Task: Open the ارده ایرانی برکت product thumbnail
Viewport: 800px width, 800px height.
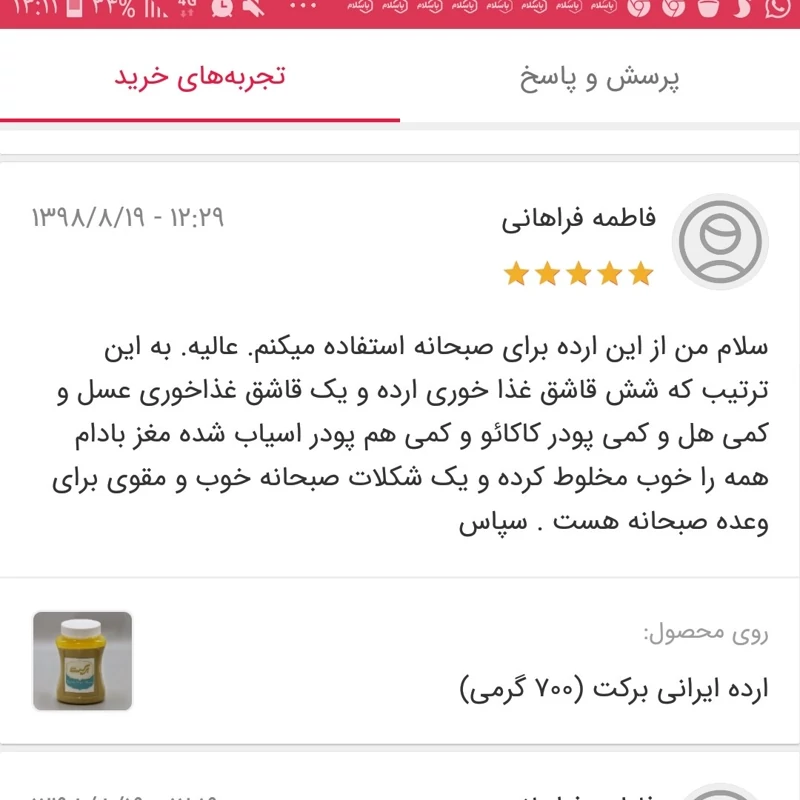Action: (x=82, y=661)
